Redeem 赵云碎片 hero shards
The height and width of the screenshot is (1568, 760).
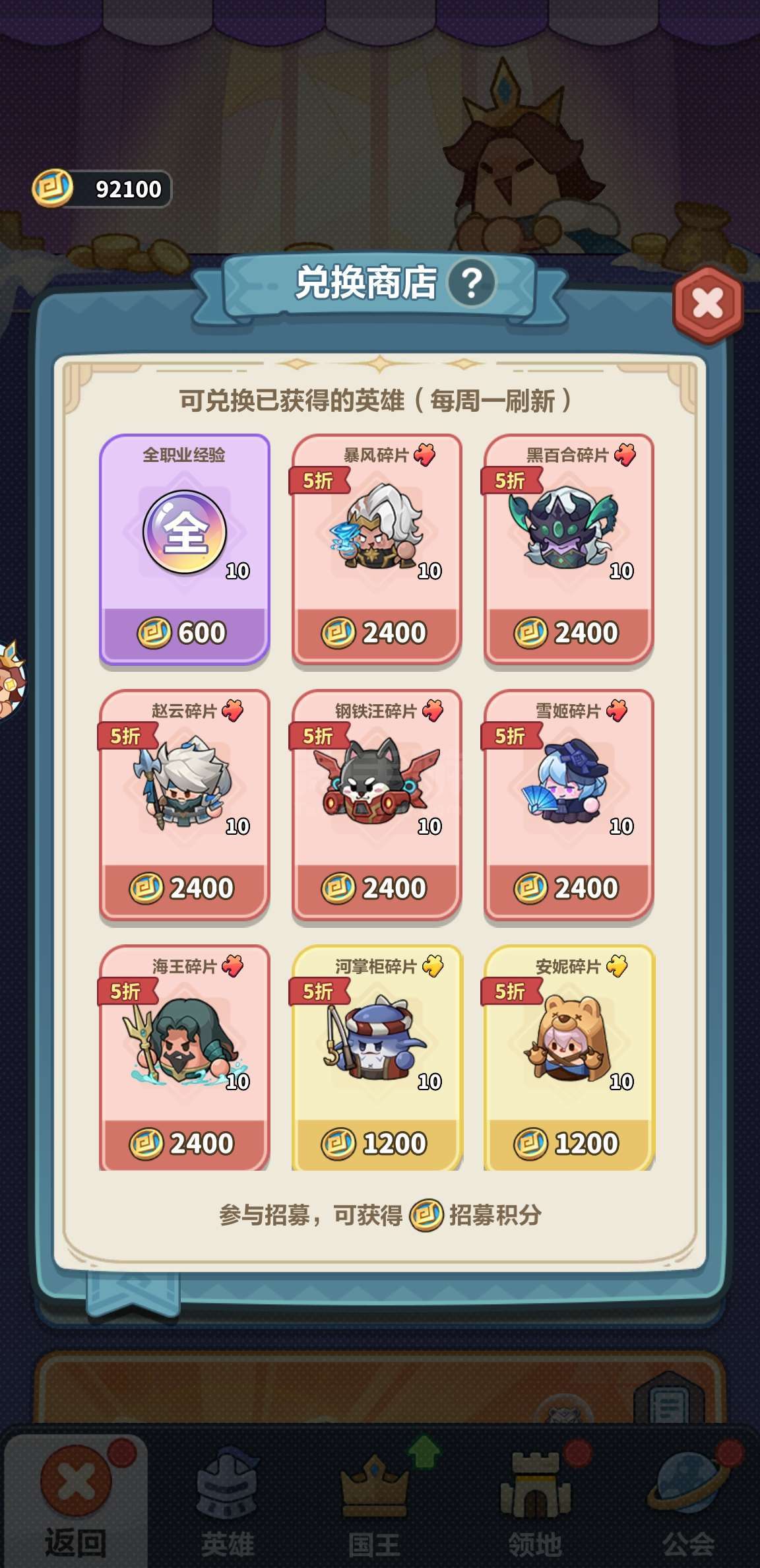point(185,804)
